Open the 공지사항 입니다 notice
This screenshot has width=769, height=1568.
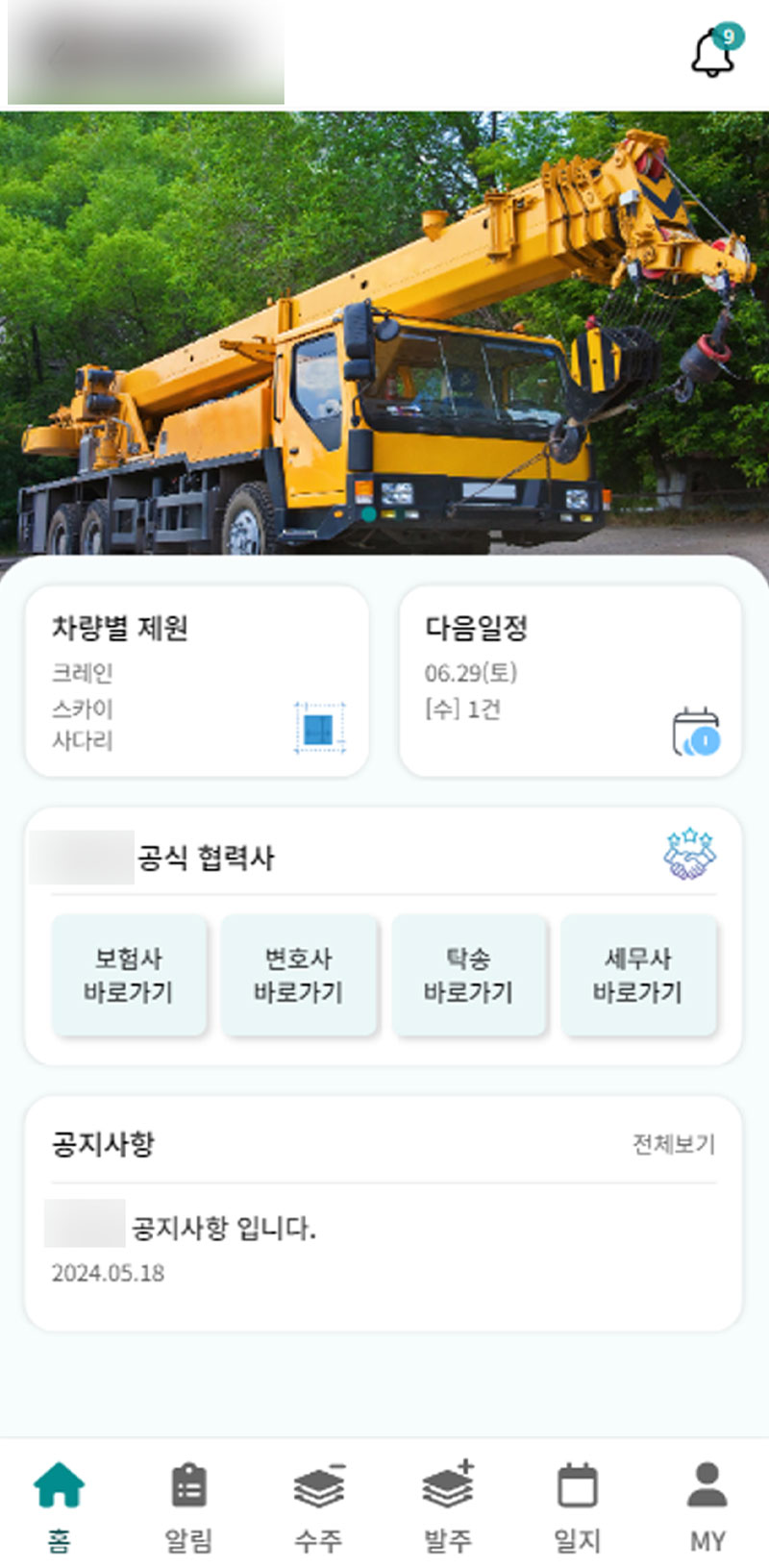(223, 1228)
